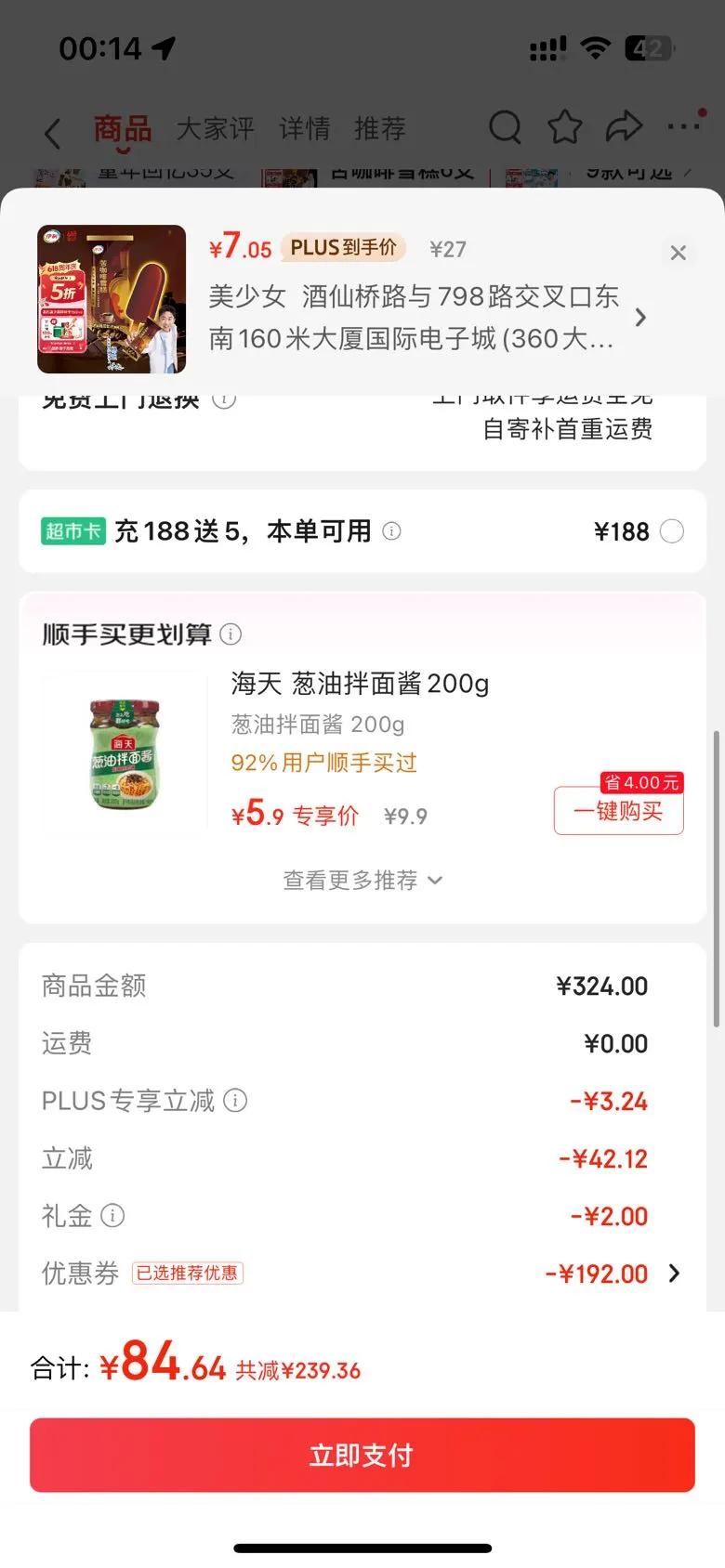Tap 一键购买 for the 海天 sauce

coord(618,811)
